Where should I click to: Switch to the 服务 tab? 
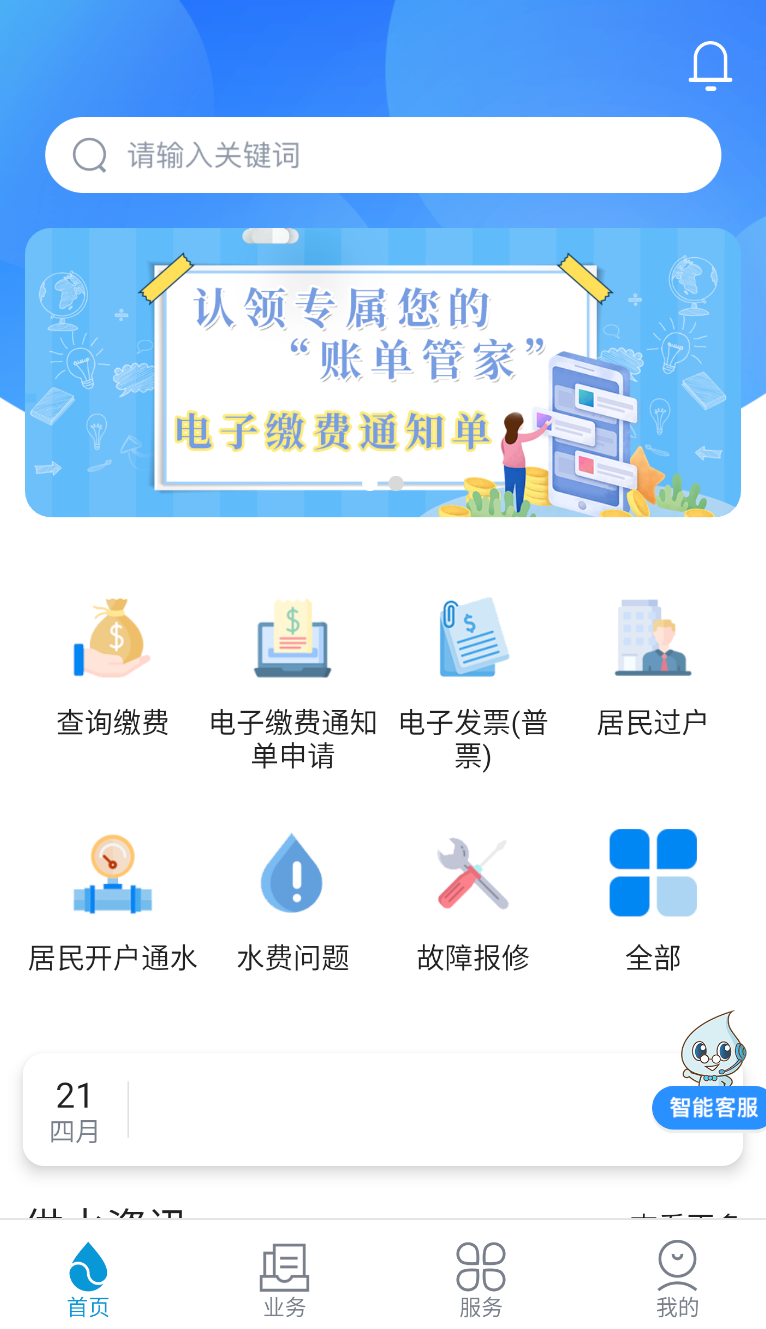[x=481, y=1279]
